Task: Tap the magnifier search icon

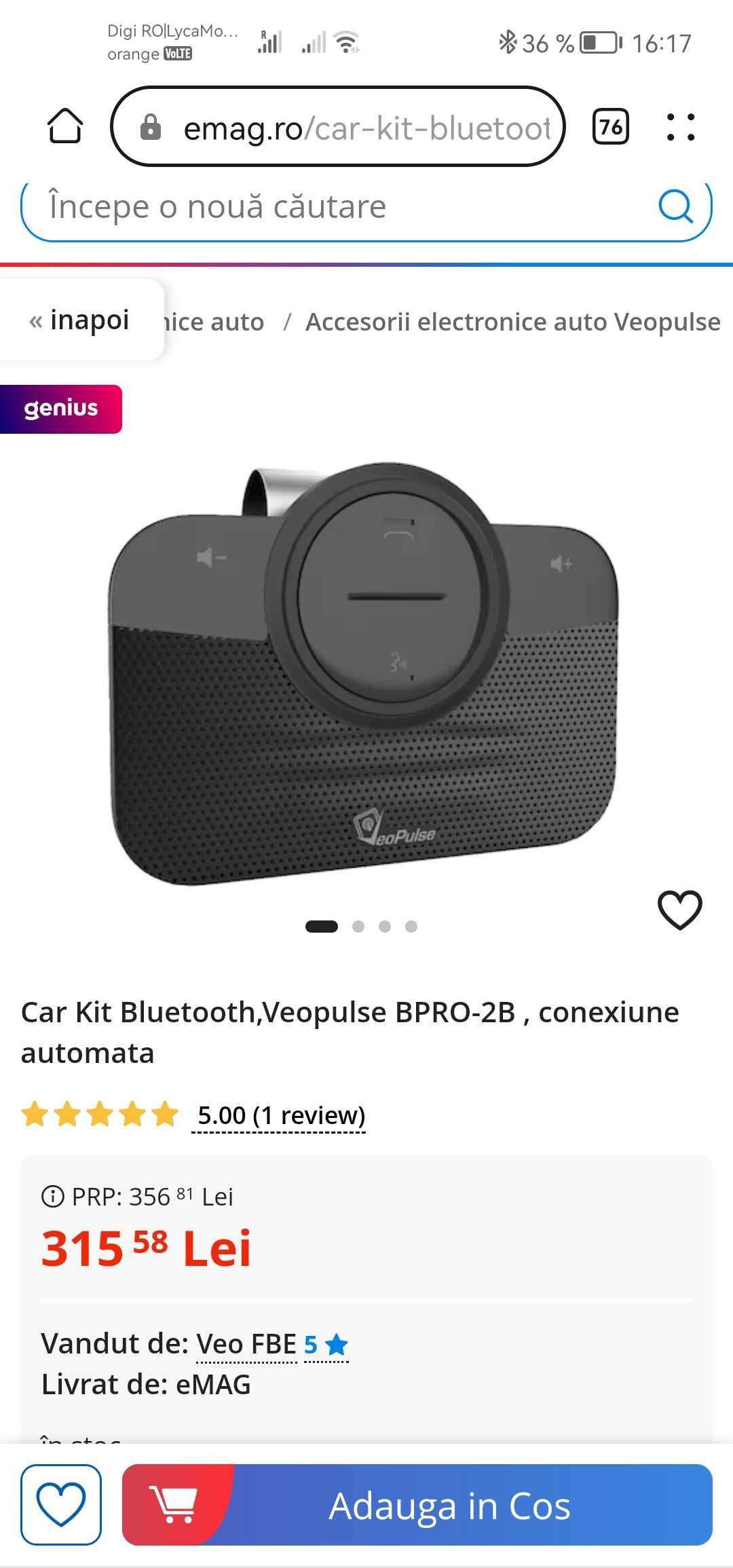Action: click(676, 206)
